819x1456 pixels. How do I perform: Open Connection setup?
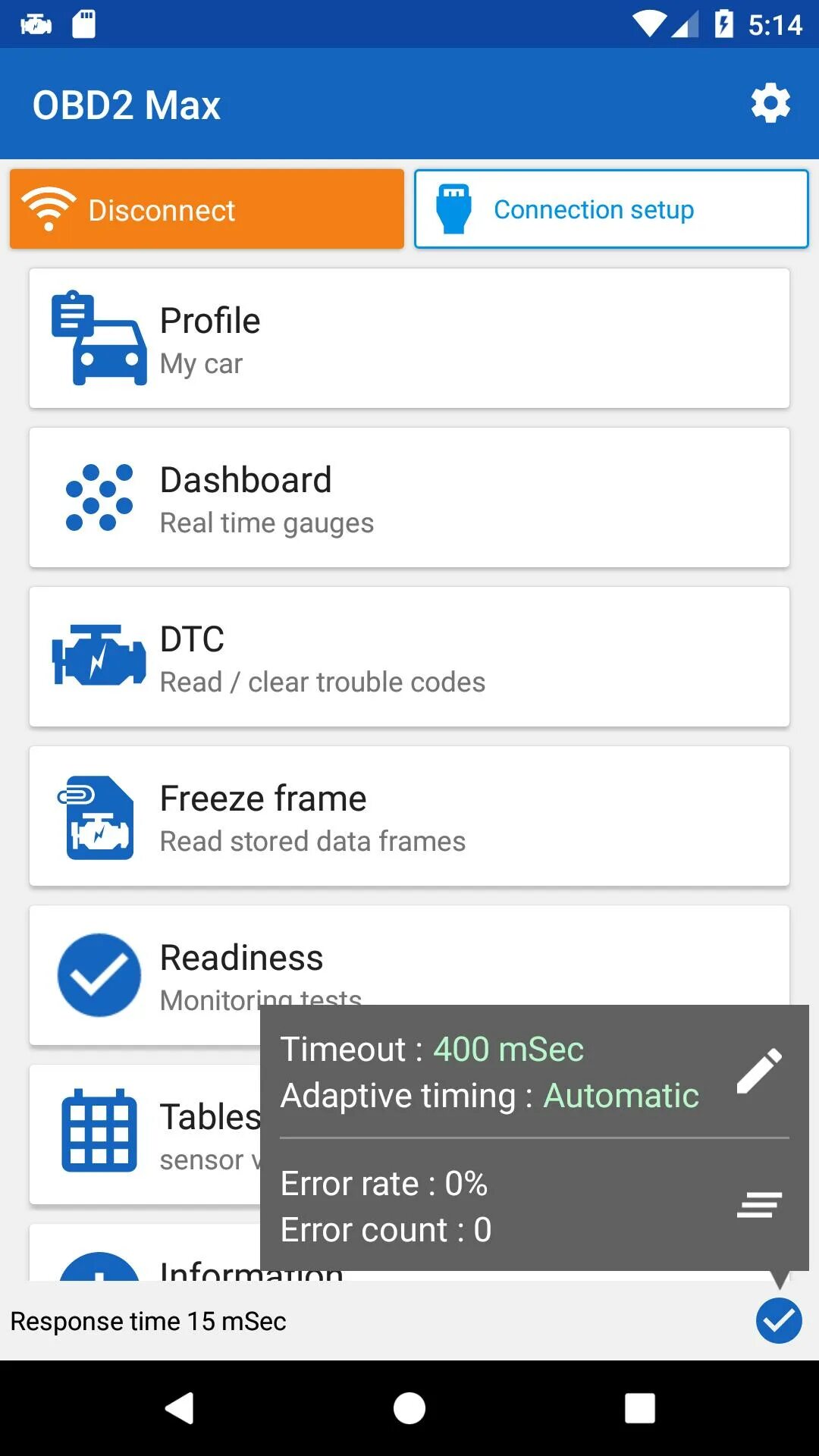point(611,209)
